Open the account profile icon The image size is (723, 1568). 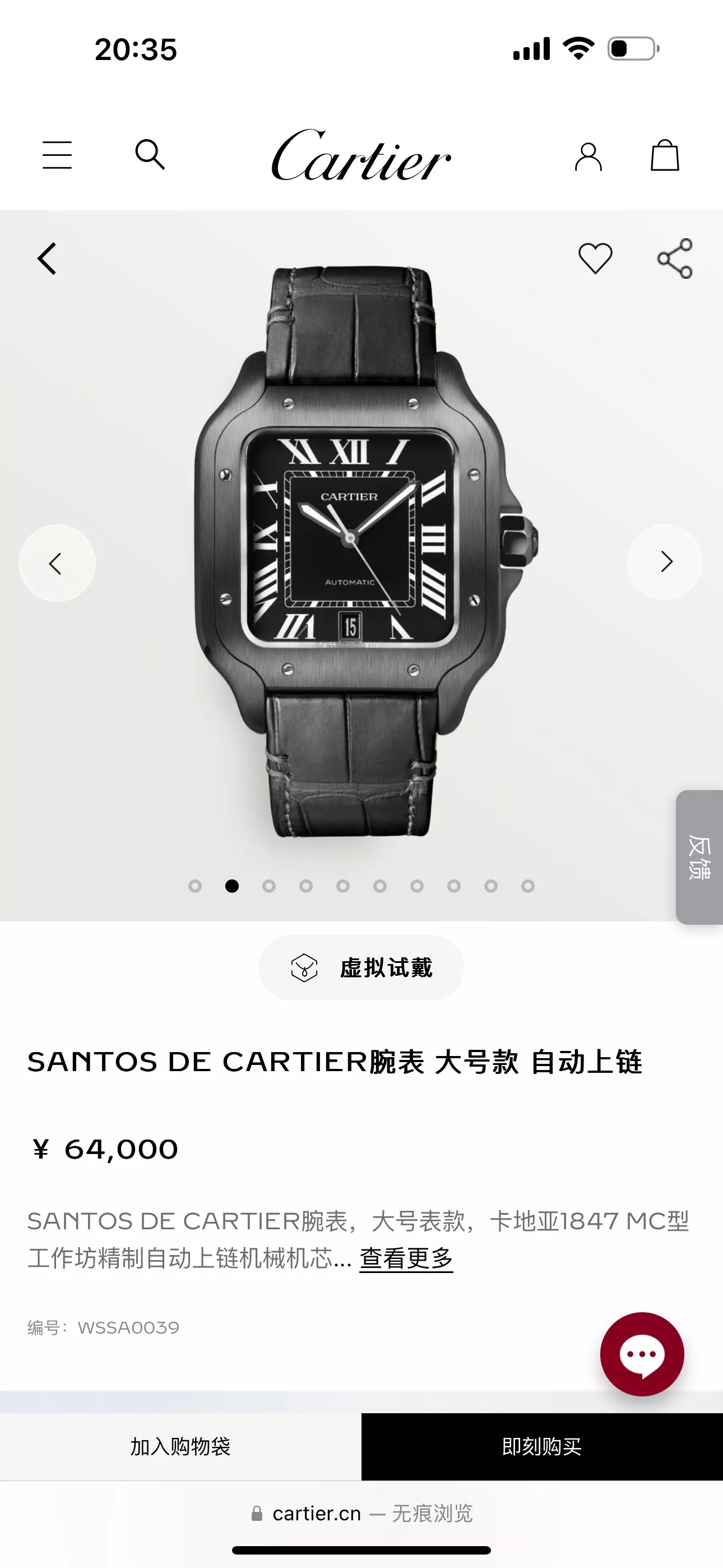588,156
